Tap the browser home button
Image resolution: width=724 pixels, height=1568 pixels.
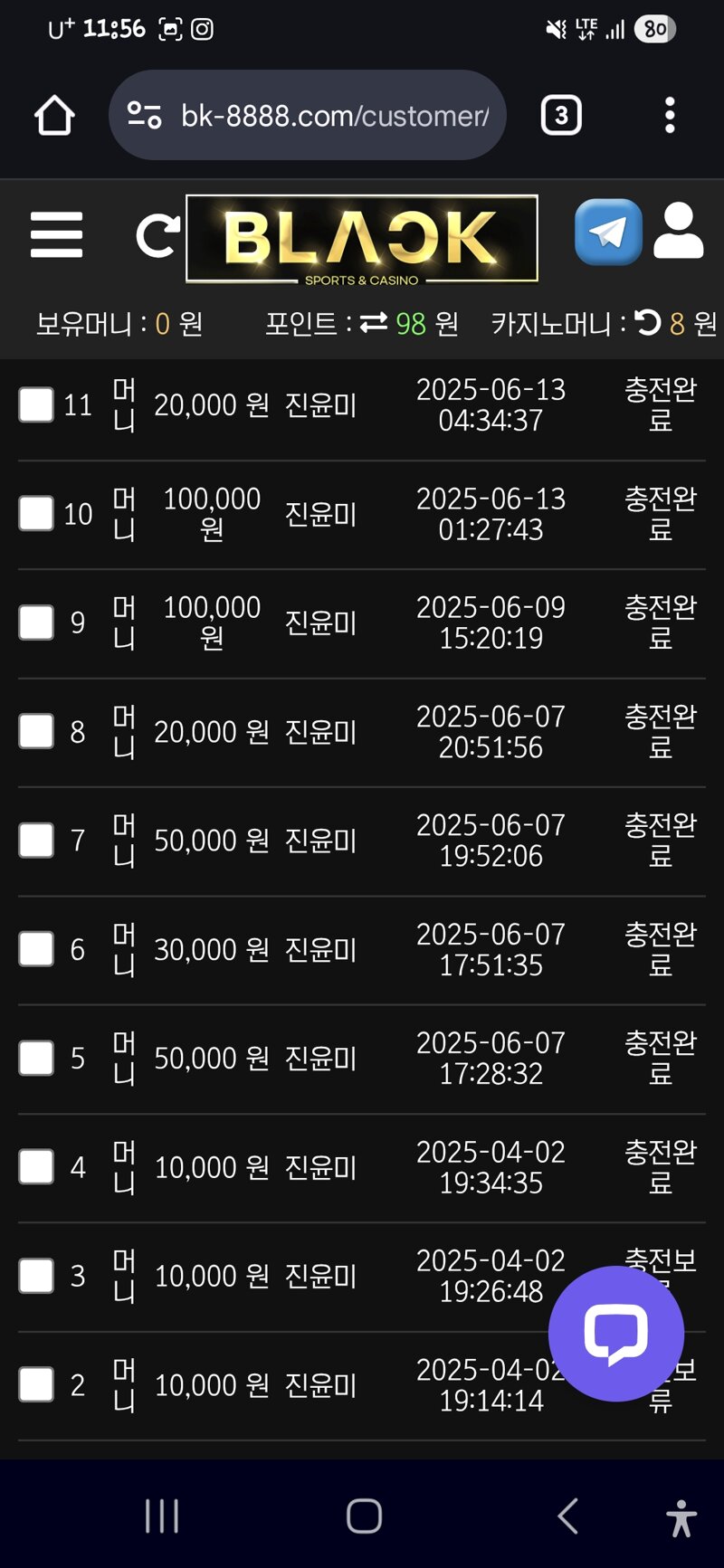[54, 116]
